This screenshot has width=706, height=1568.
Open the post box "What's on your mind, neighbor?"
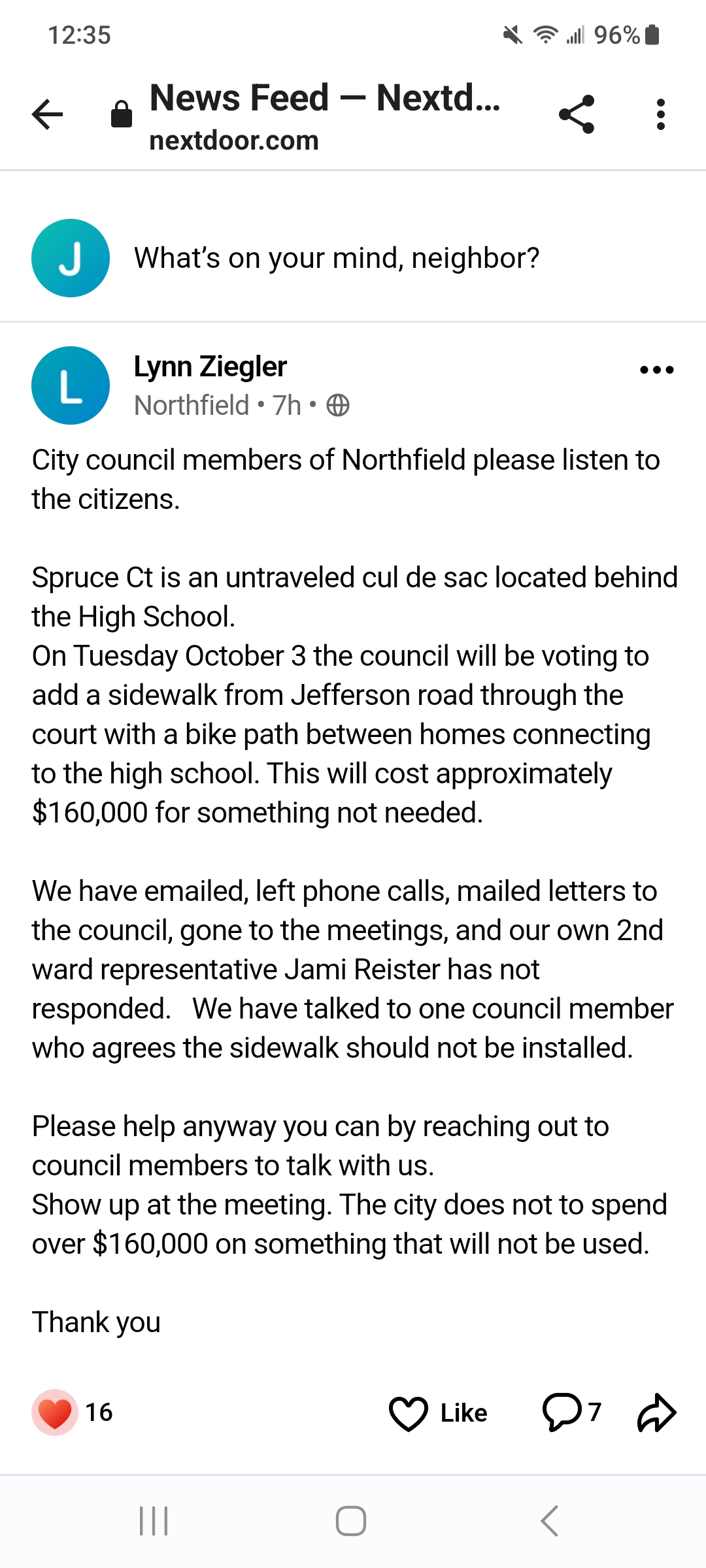[337, 258]
